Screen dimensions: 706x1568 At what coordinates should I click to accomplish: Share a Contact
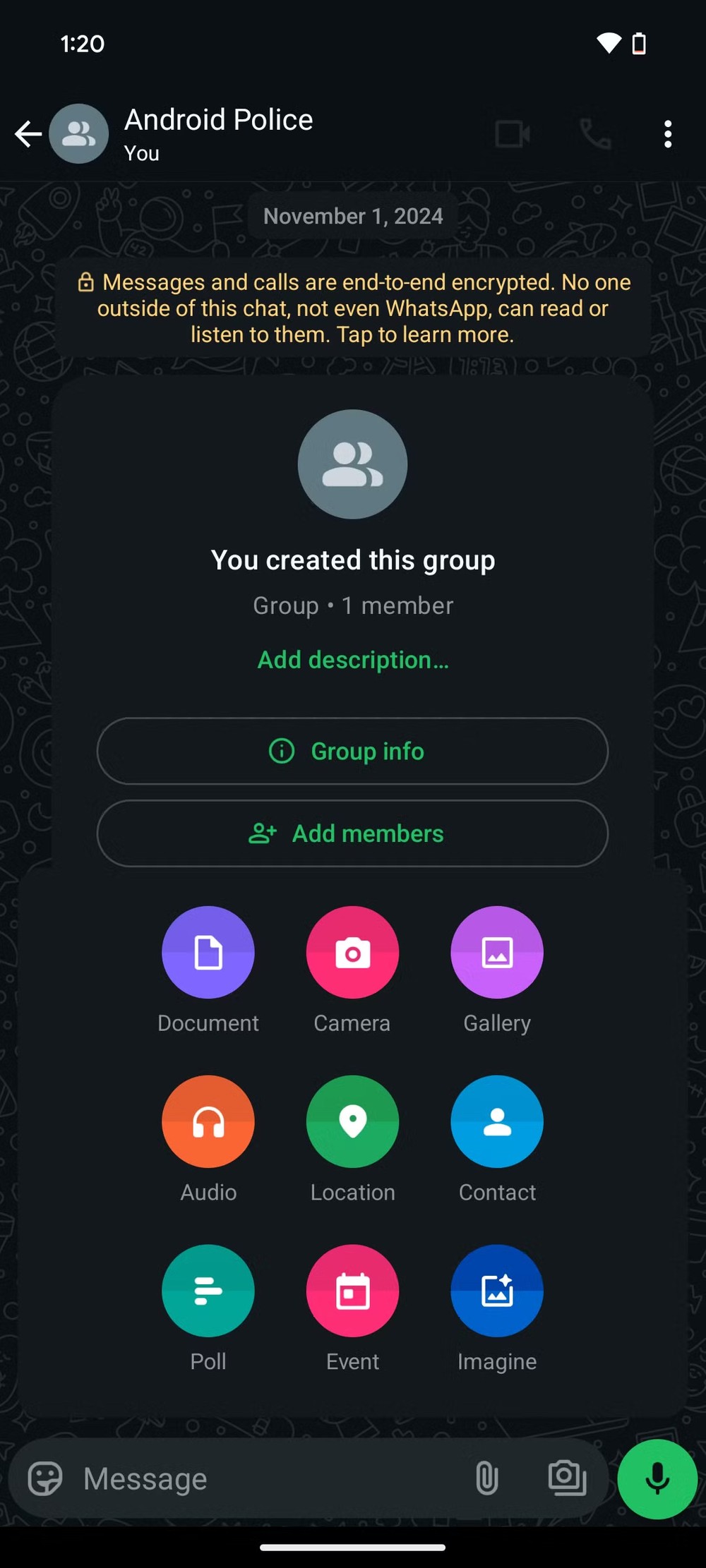tap(497, 1121)
